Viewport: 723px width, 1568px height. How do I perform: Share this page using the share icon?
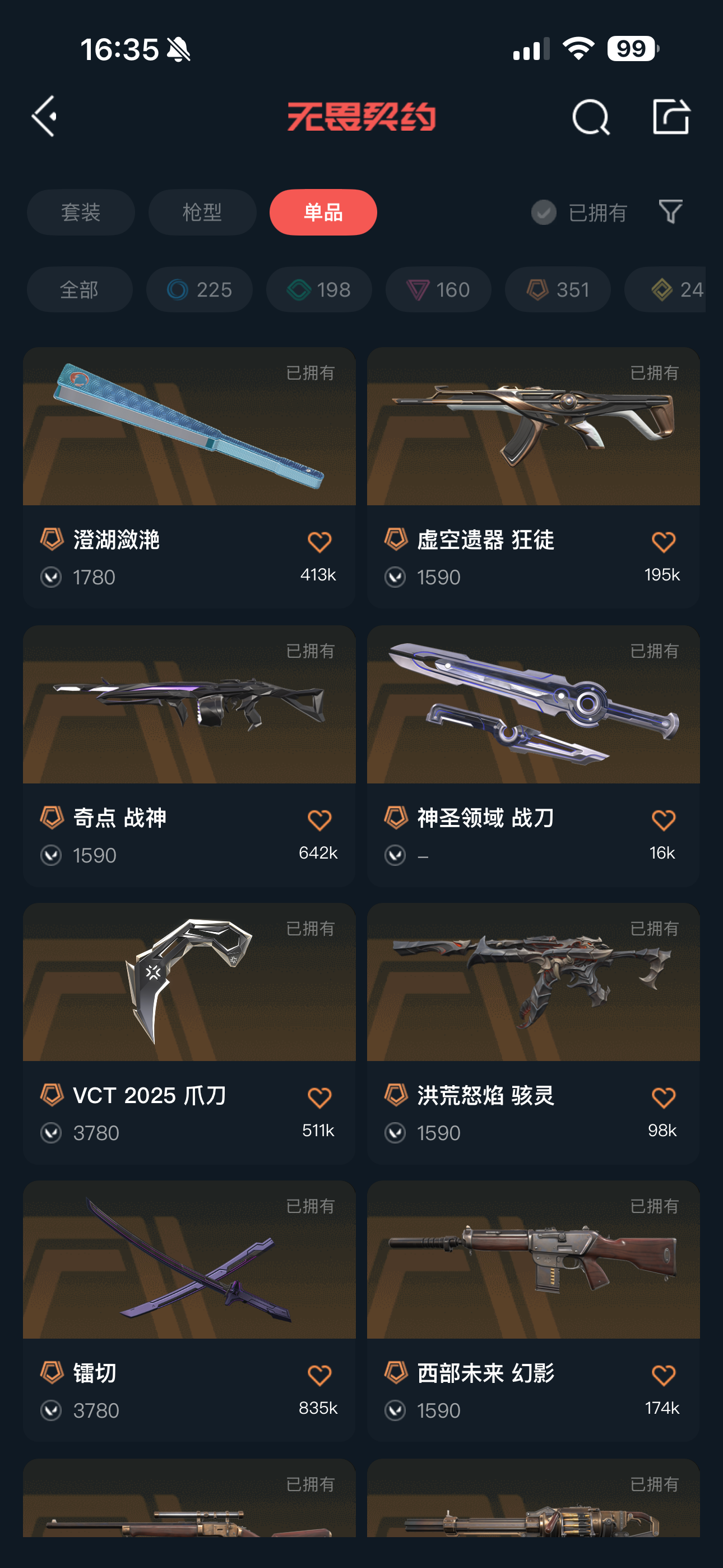[671, 116]
